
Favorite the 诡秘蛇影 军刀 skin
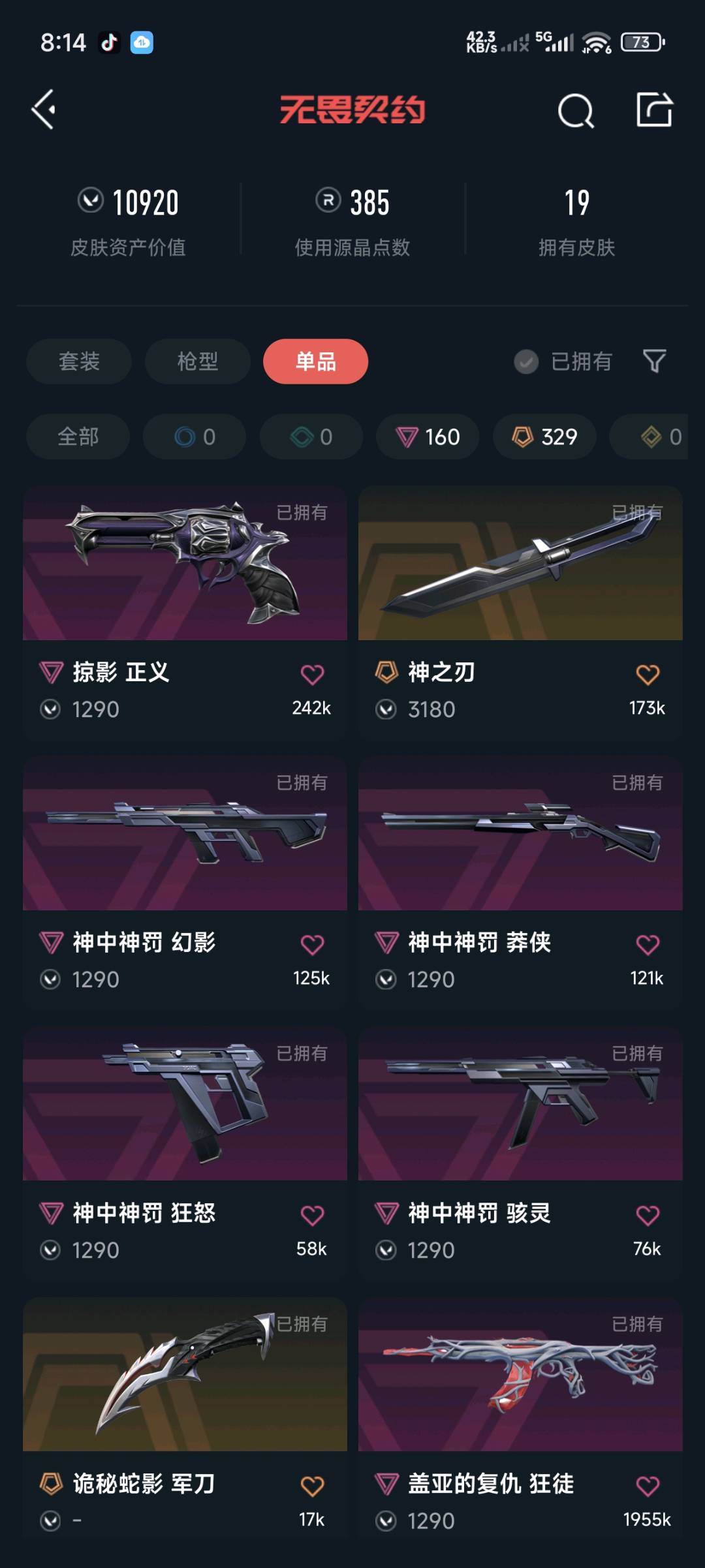(312, 1486)
